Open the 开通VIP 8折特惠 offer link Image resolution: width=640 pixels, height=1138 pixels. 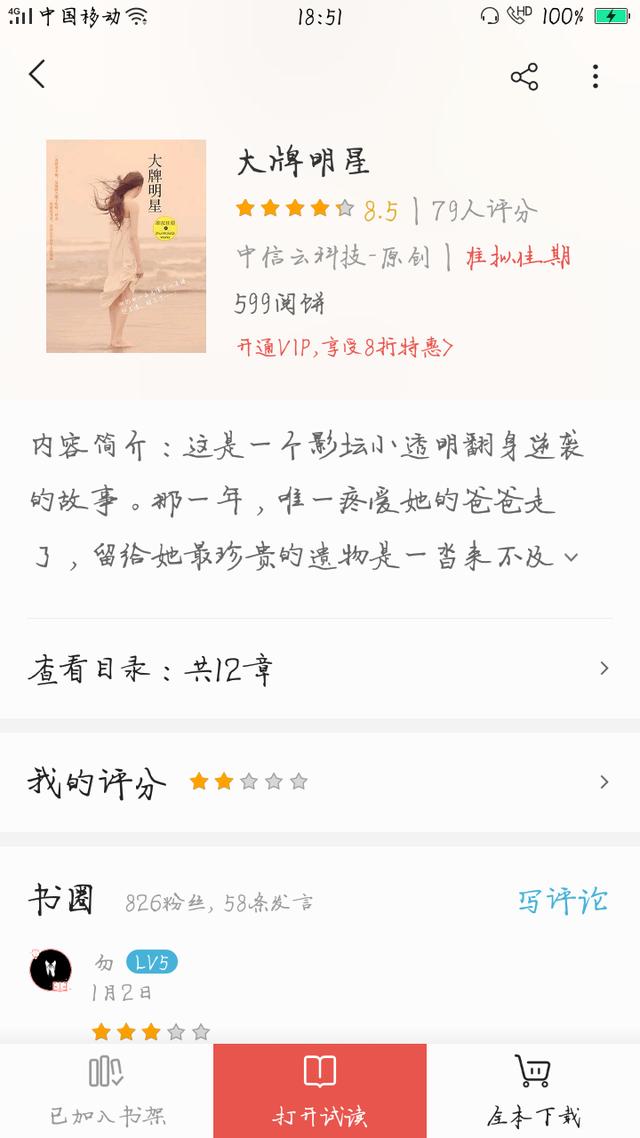coord(345,348)
